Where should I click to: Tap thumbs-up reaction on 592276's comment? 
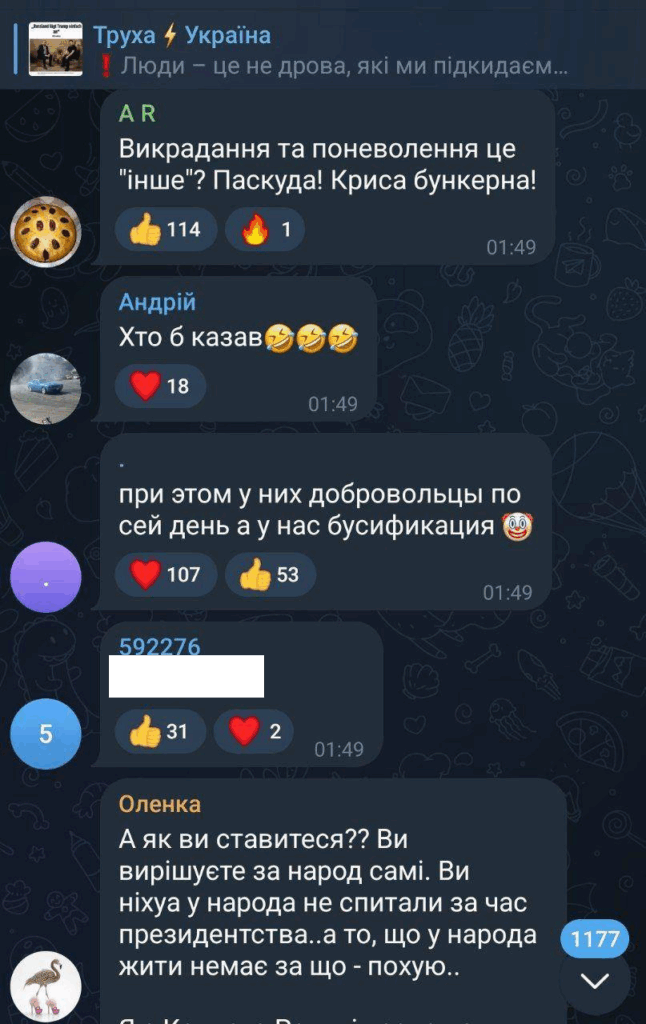(x=160, y=732)
